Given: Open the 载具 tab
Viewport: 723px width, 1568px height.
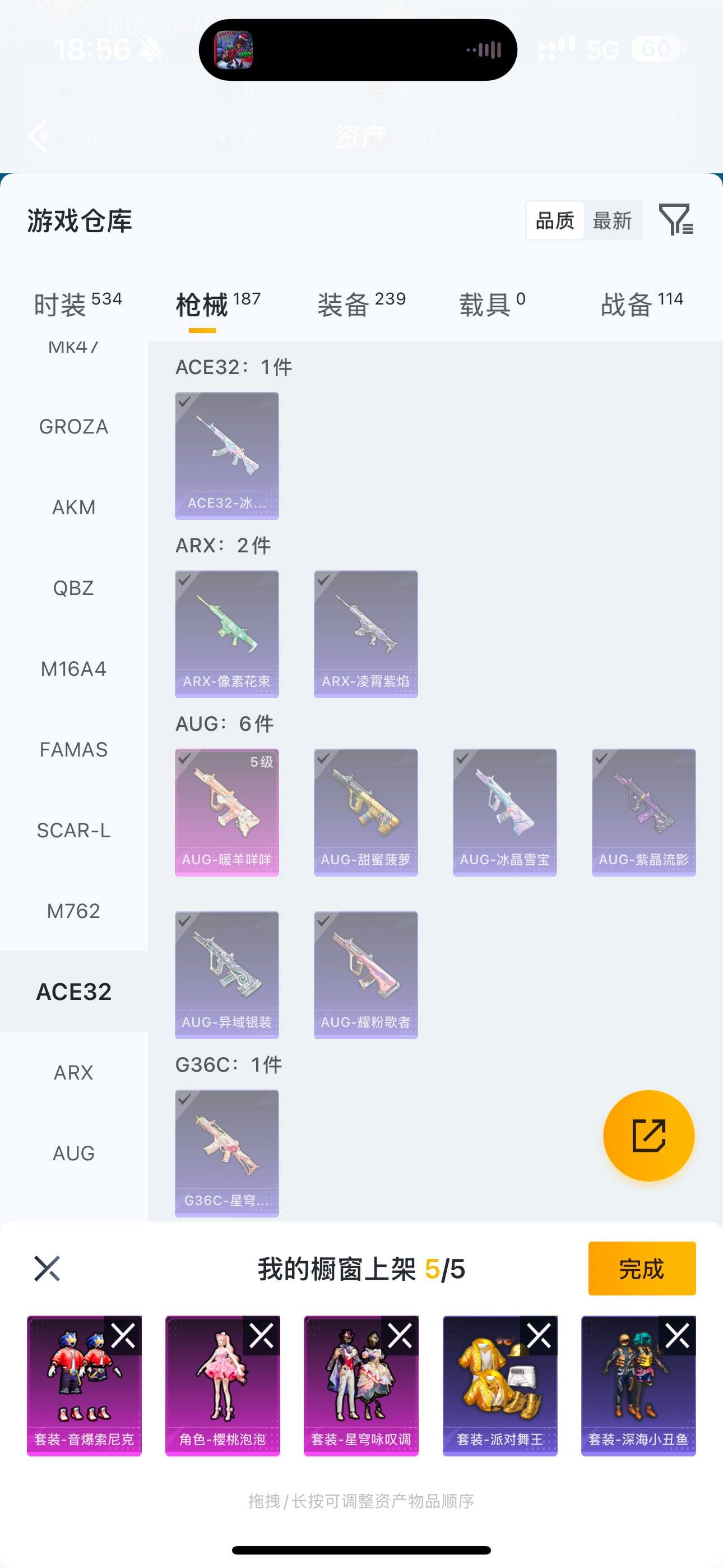Looking at the screenshot, I should pos(492,304).
